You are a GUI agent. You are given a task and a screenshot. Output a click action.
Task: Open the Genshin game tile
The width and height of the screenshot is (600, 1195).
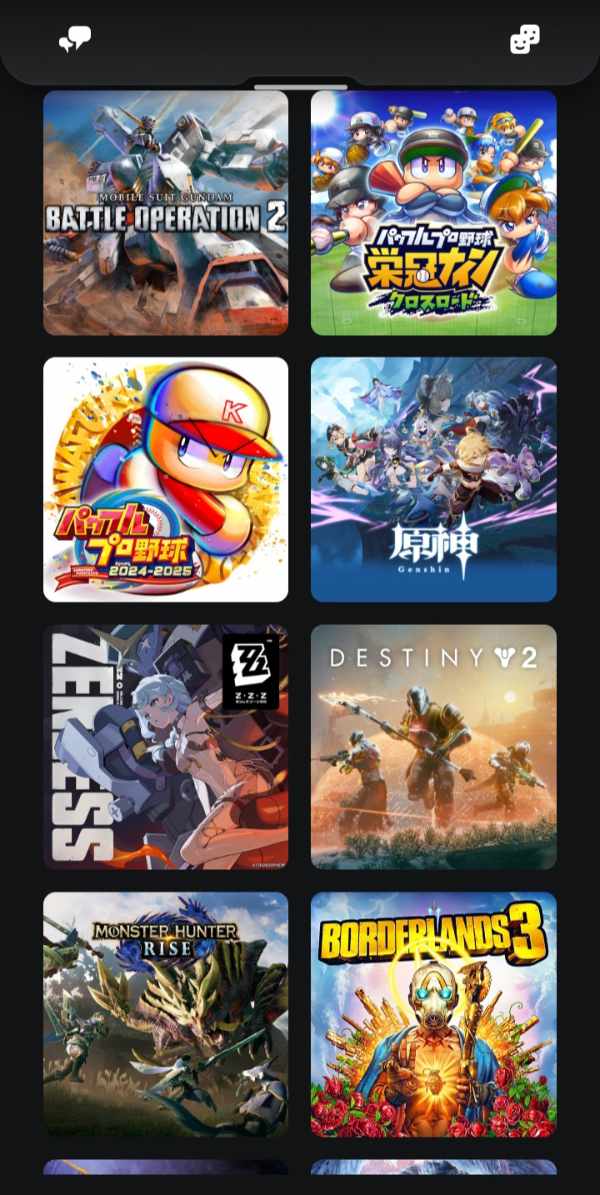coord(434,479)
